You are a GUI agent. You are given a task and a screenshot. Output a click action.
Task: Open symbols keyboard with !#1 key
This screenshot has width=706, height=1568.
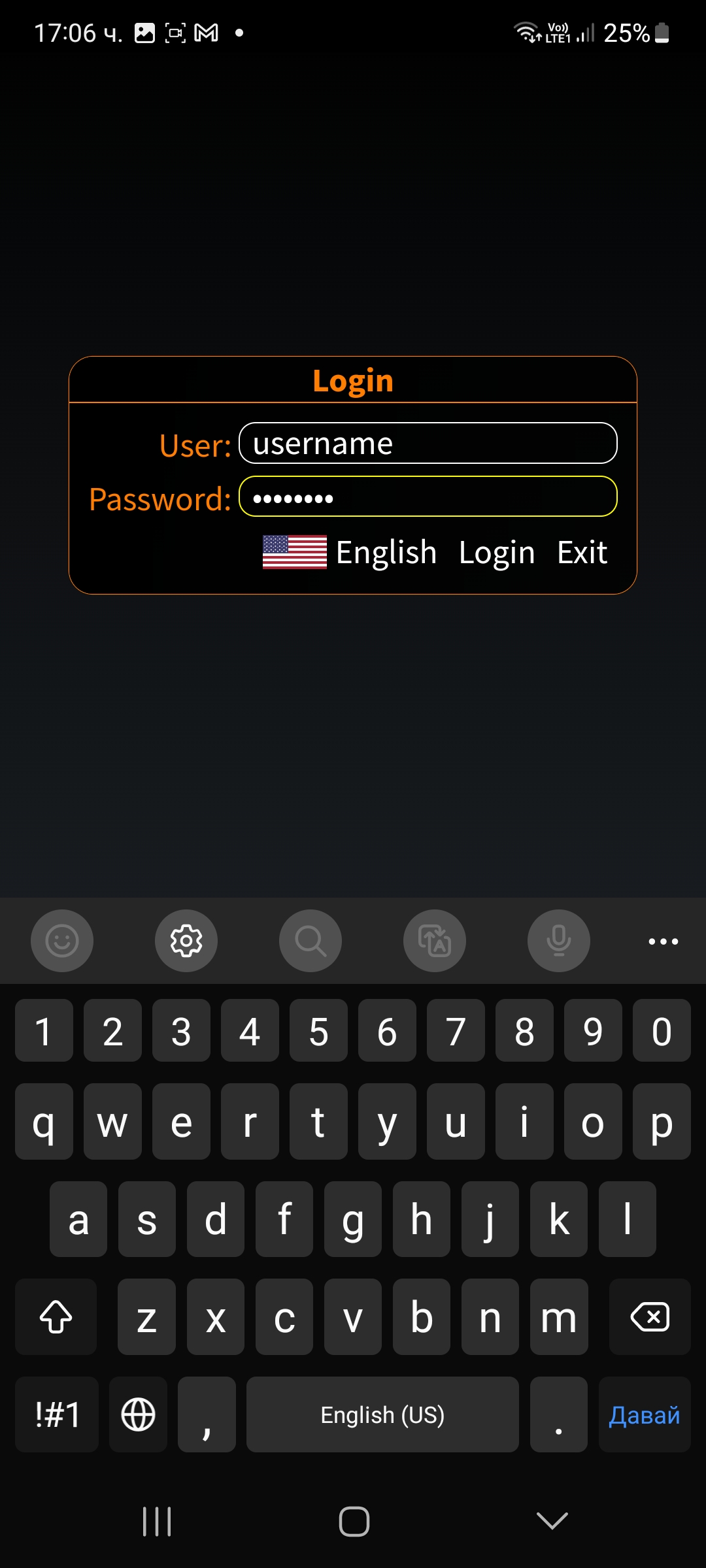(57, 1414)
